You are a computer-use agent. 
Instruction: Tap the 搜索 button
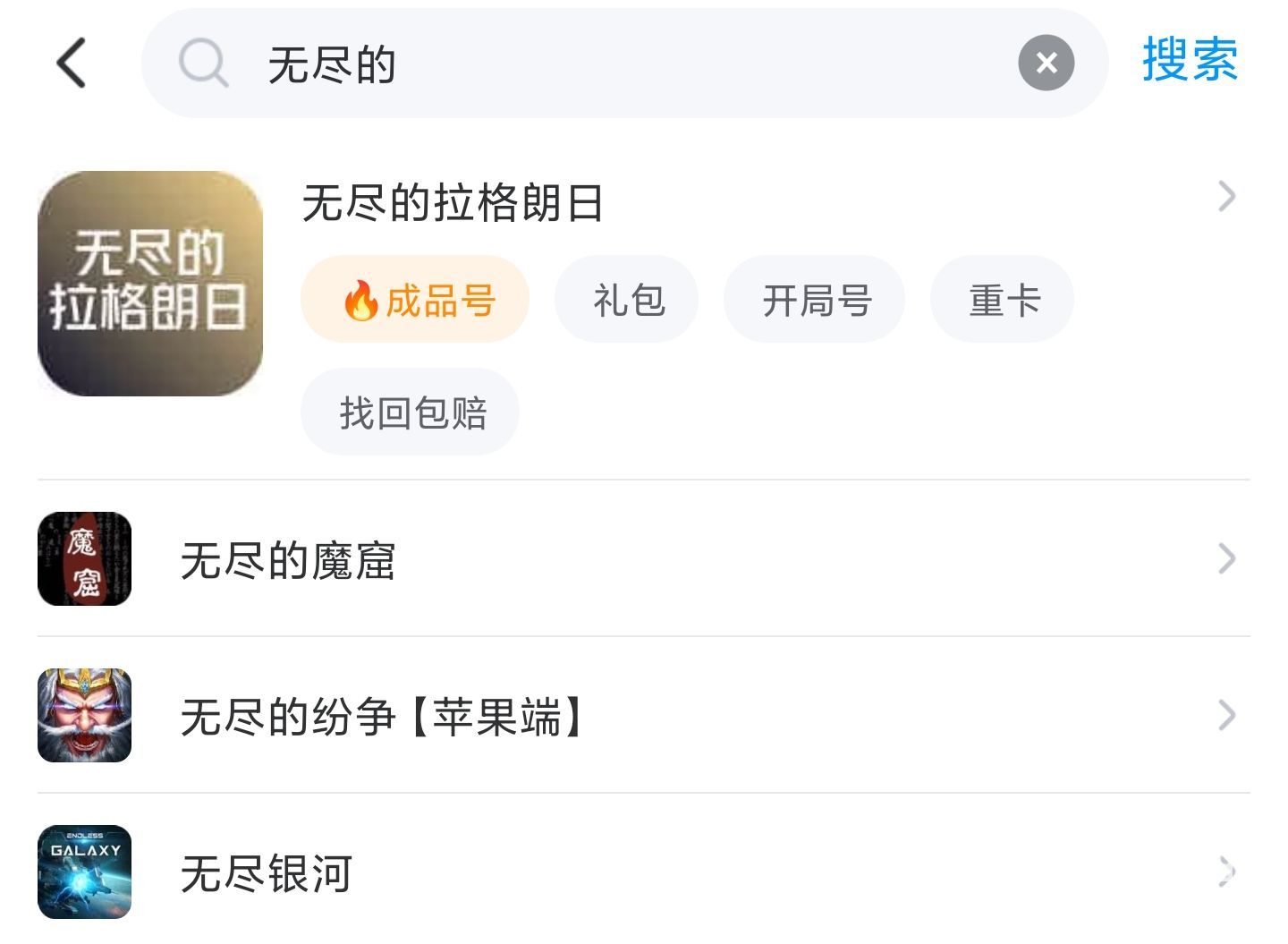(x=1190, y=61)
